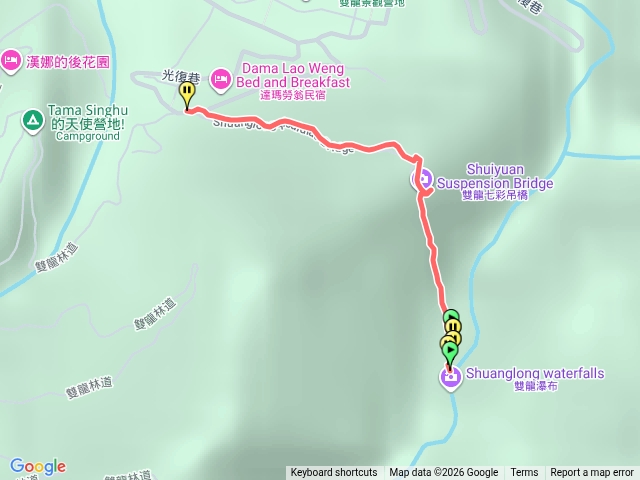Tap the yellow start pin at 光復巷
This screenshot has width=640, height=480.
tap(187, 94)
